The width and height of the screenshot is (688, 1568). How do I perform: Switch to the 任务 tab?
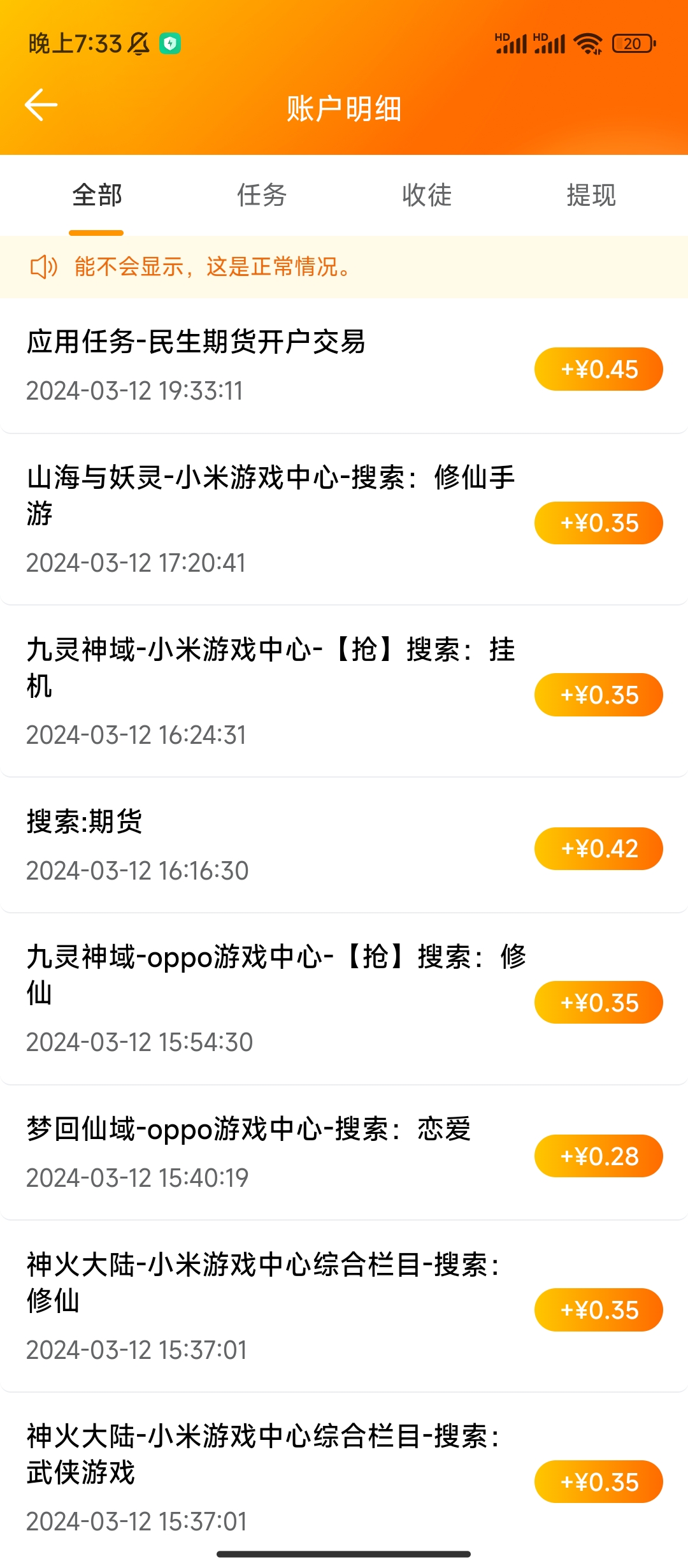(x=262, y=195)
